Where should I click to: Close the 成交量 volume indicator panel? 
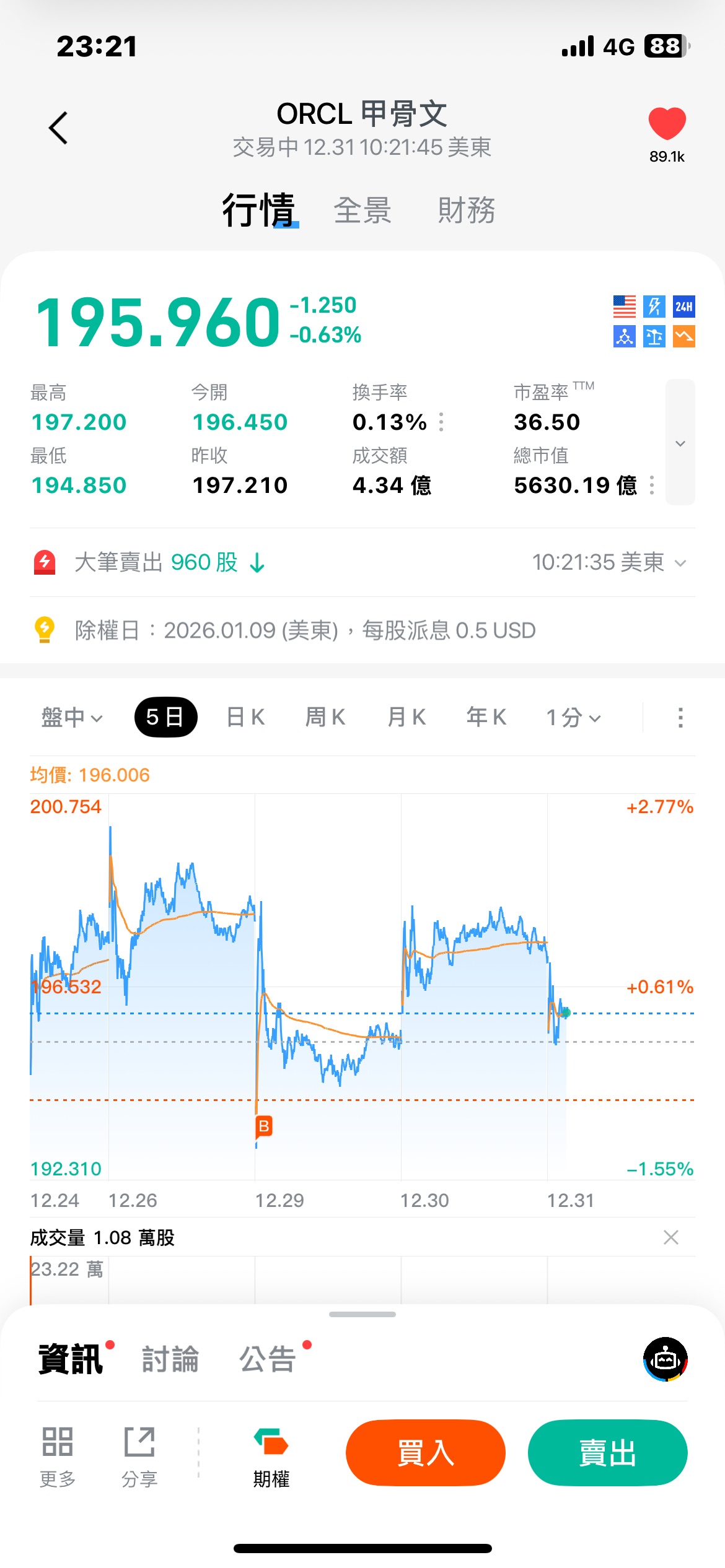(670, 1237)
